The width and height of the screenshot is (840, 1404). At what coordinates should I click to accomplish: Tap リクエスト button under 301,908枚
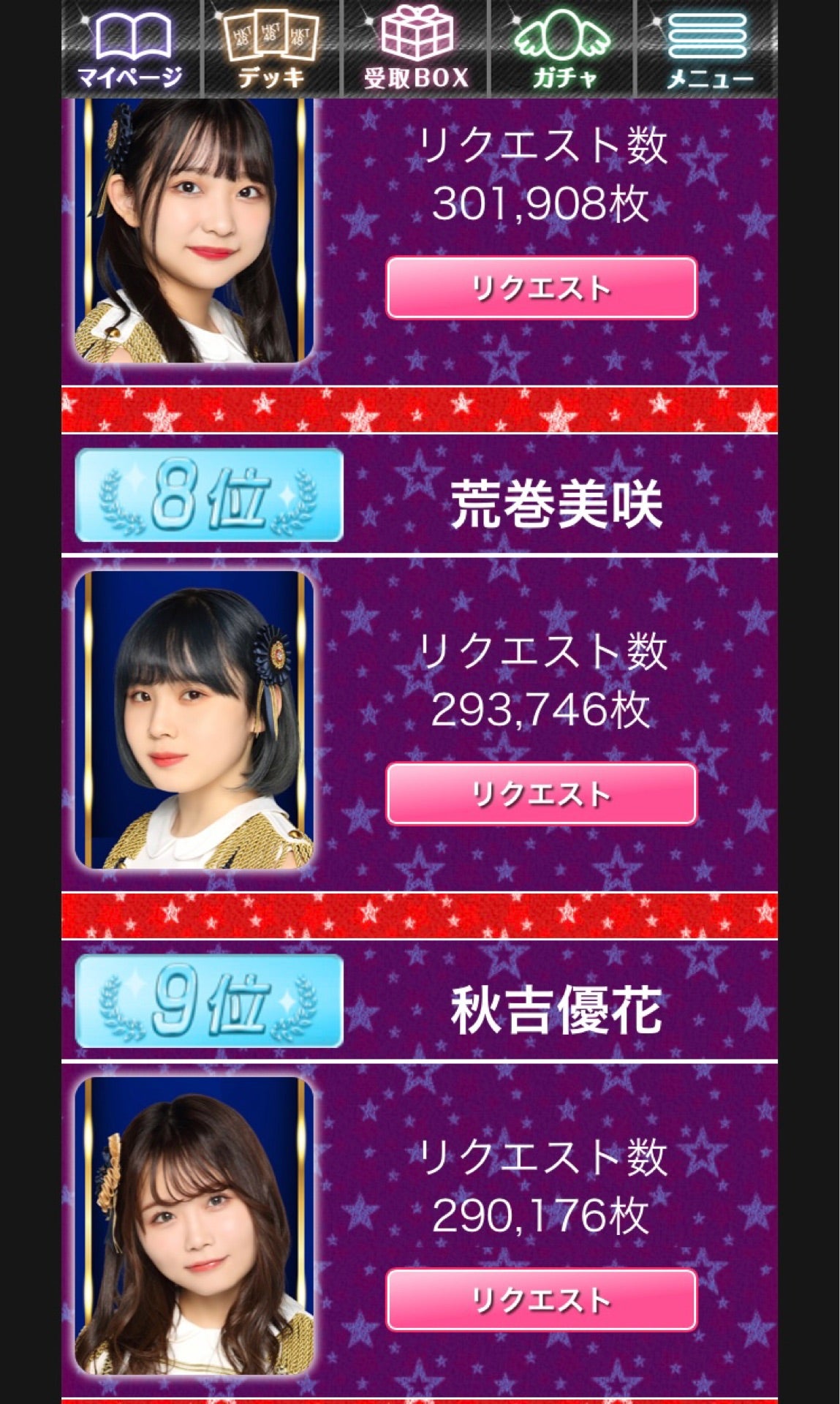tap(541, 288)
